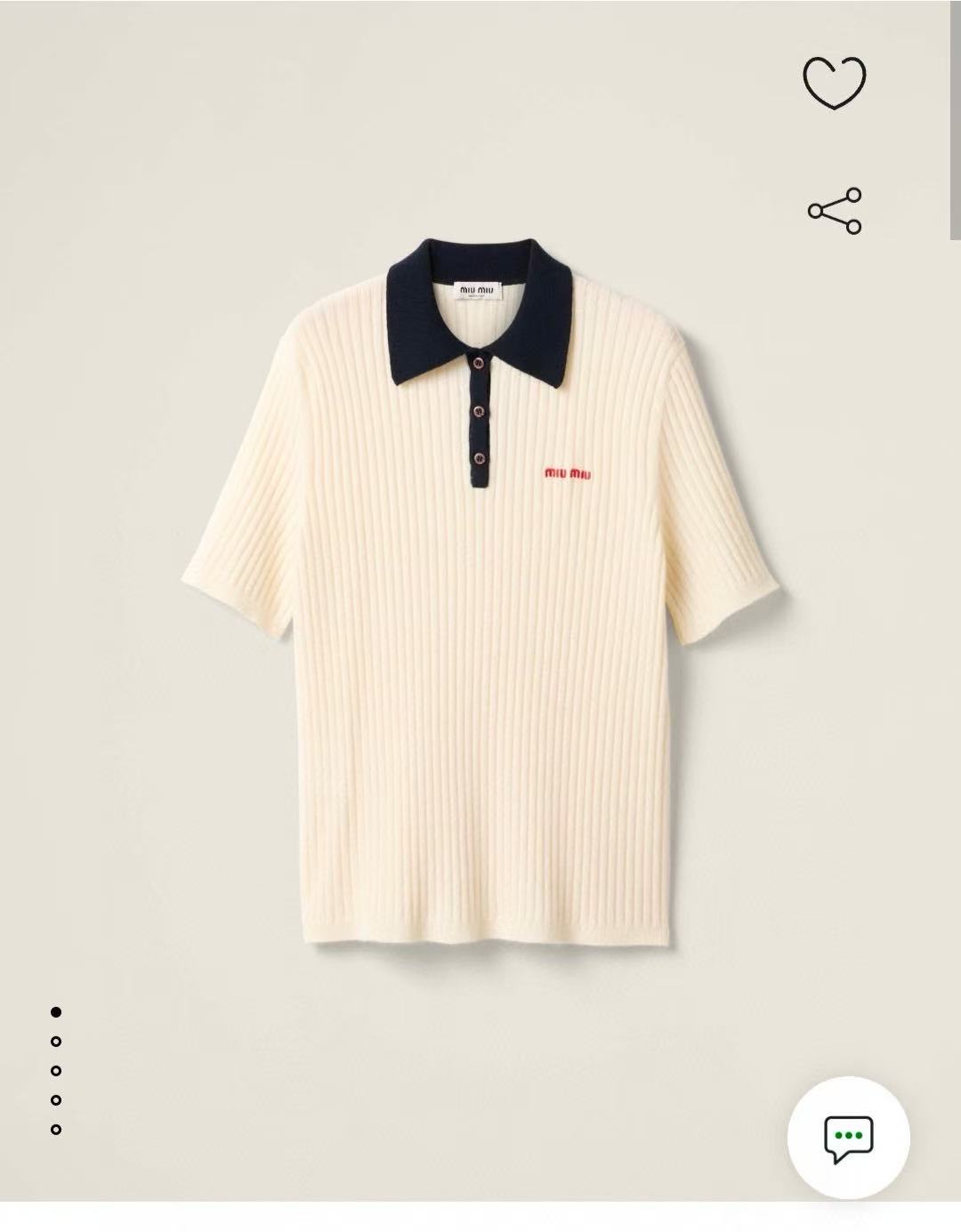
Task: Jump to the third image dot
Action: click(x=56, y=1070)
